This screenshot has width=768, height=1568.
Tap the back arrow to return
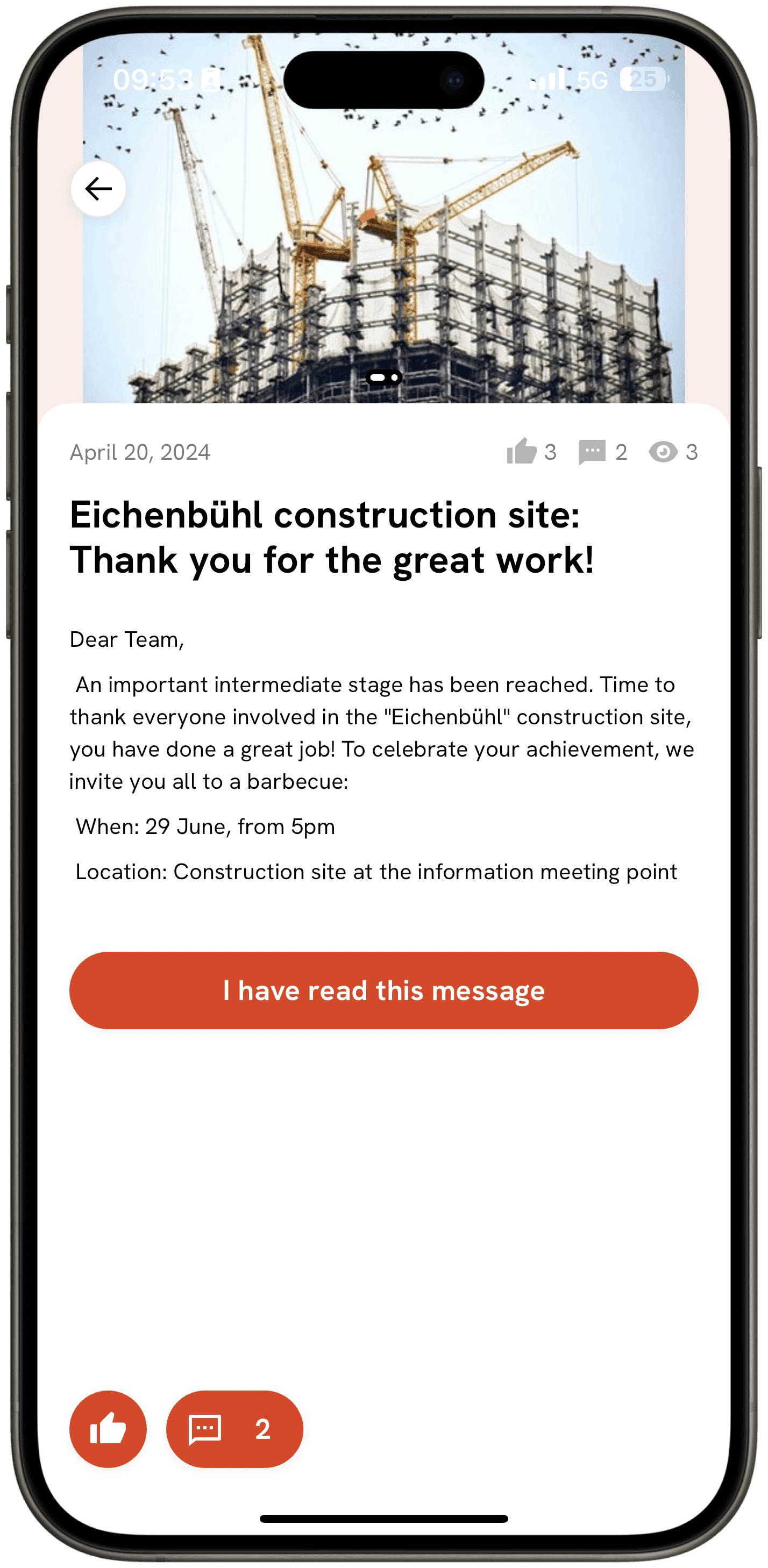[x=97, y=189]
